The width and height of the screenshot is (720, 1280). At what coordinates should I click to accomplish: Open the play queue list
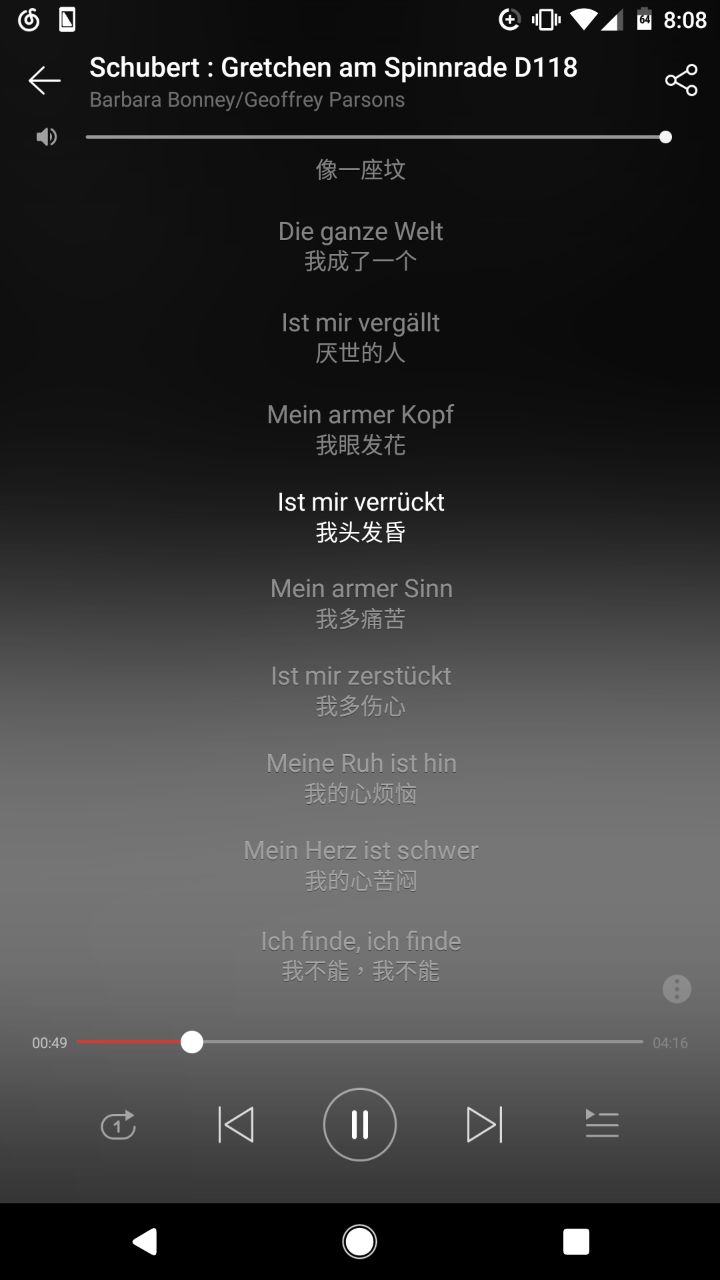pyautogui.click(x=602, y=1125)
